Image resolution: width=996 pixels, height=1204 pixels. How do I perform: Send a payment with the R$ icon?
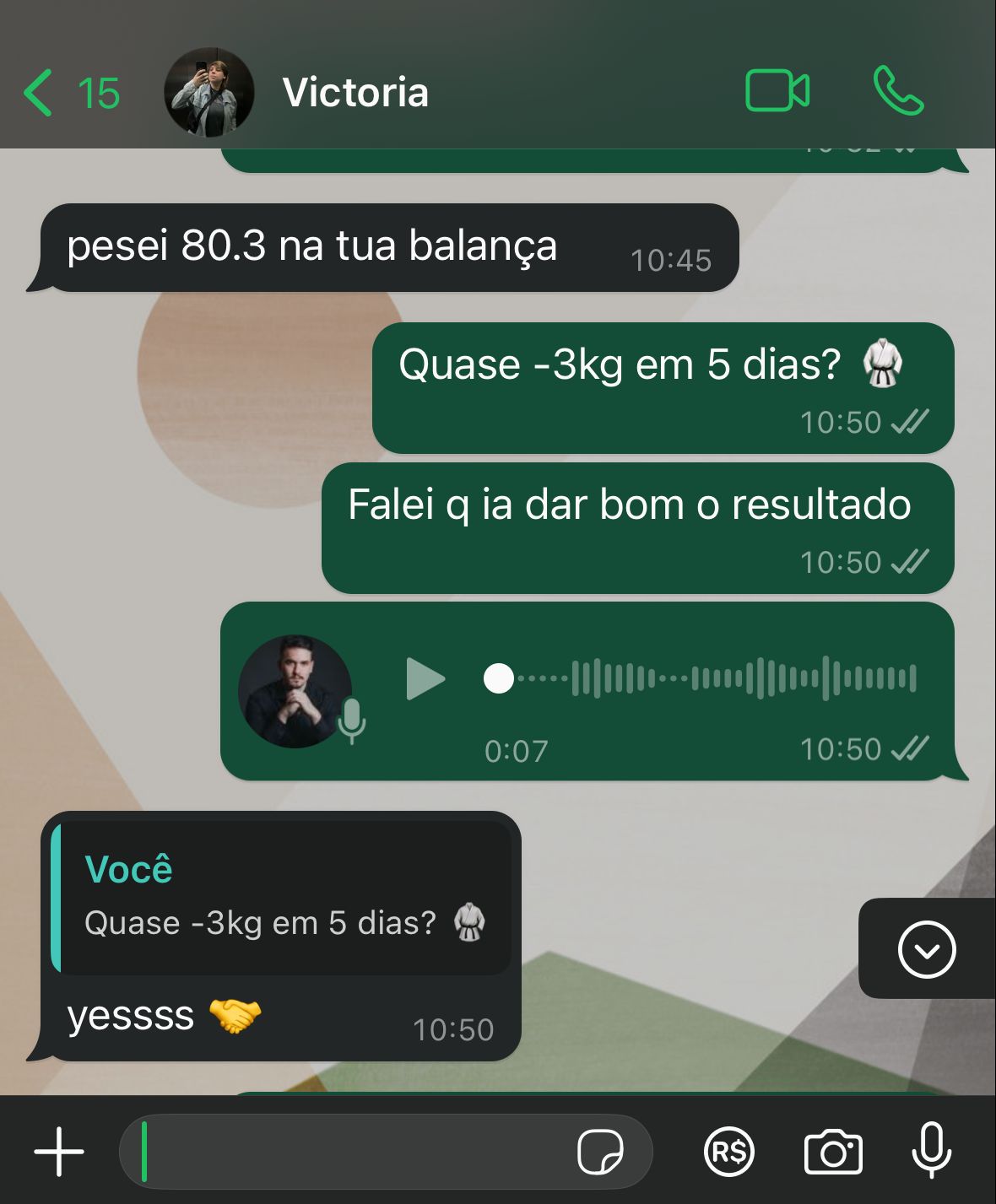(728, 1152)
